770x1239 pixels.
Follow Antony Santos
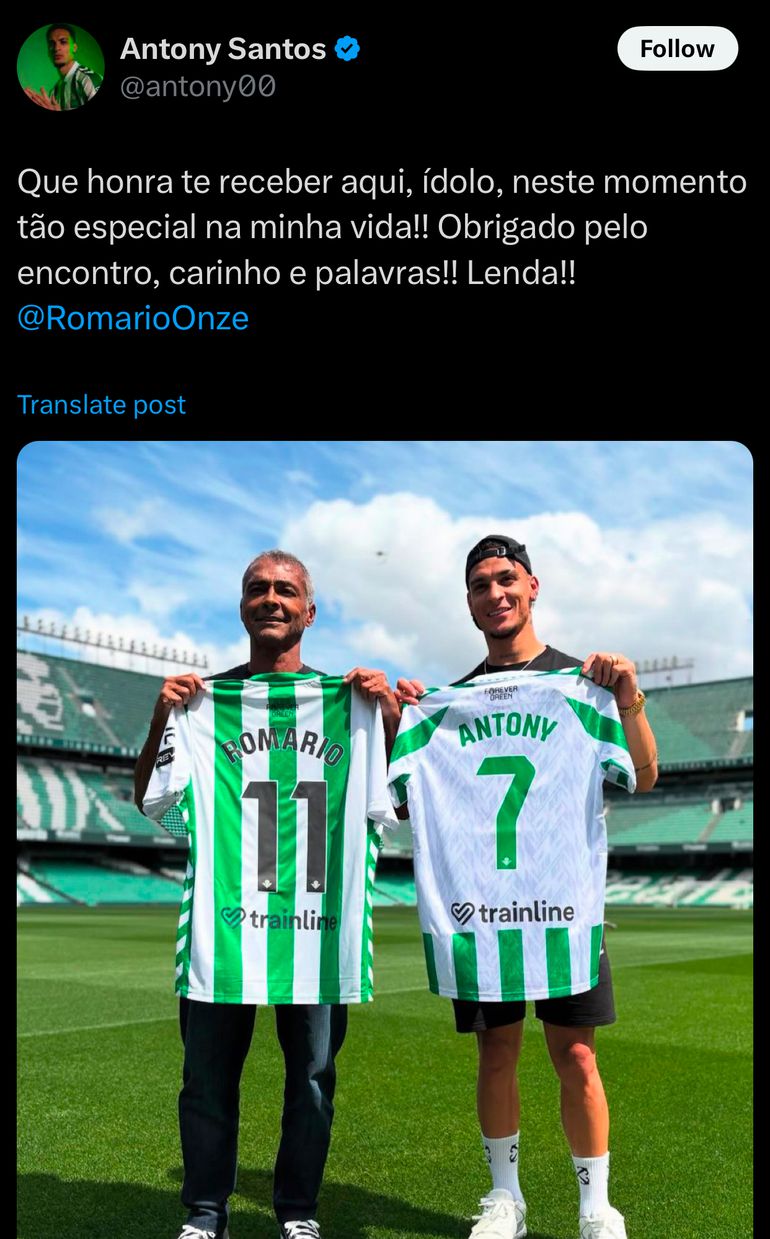point(677,49)
